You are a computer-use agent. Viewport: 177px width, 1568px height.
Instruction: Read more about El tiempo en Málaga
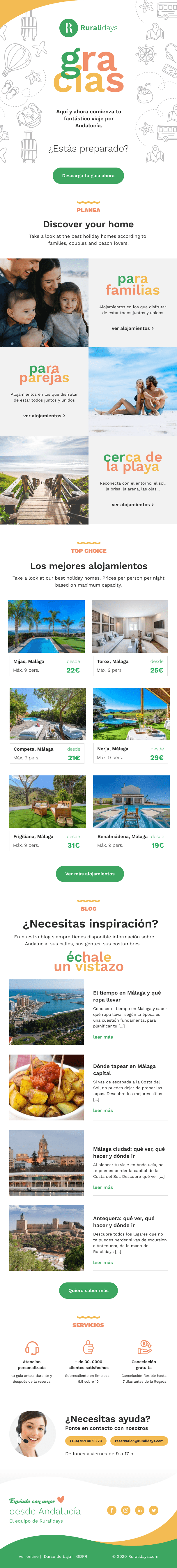pos(103,1036)
